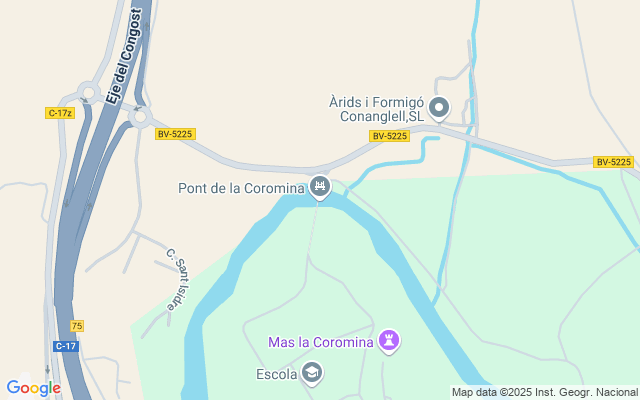Tap the Escola school marker
The height and width of the screenshot is (400, 640).
[x=312, y=374]
